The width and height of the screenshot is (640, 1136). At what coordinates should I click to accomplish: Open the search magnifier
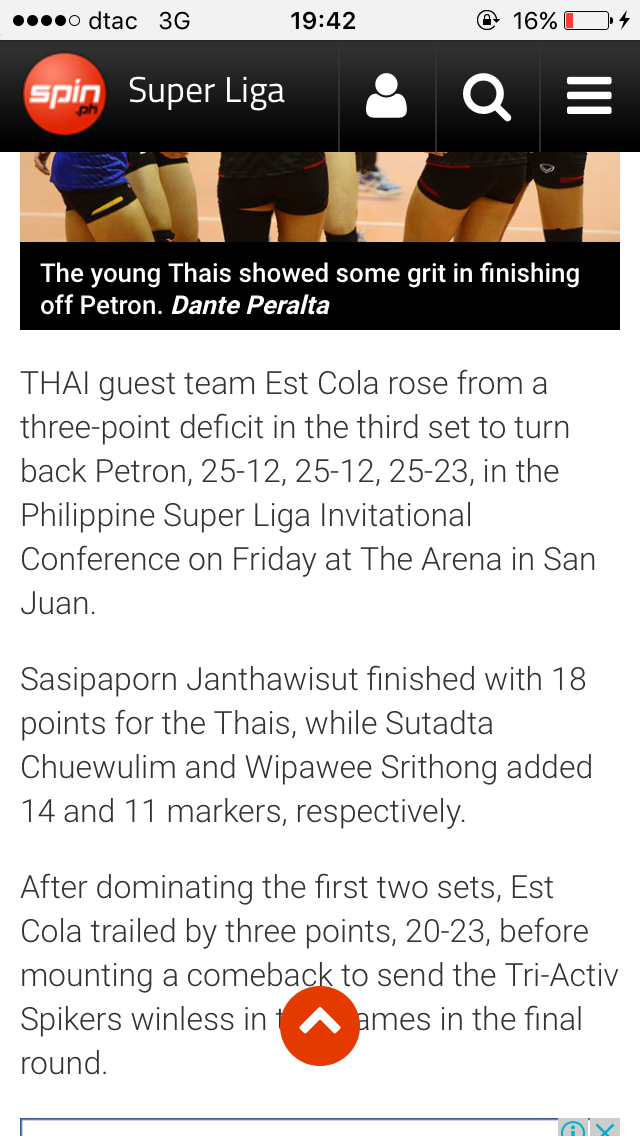[487, 97]
